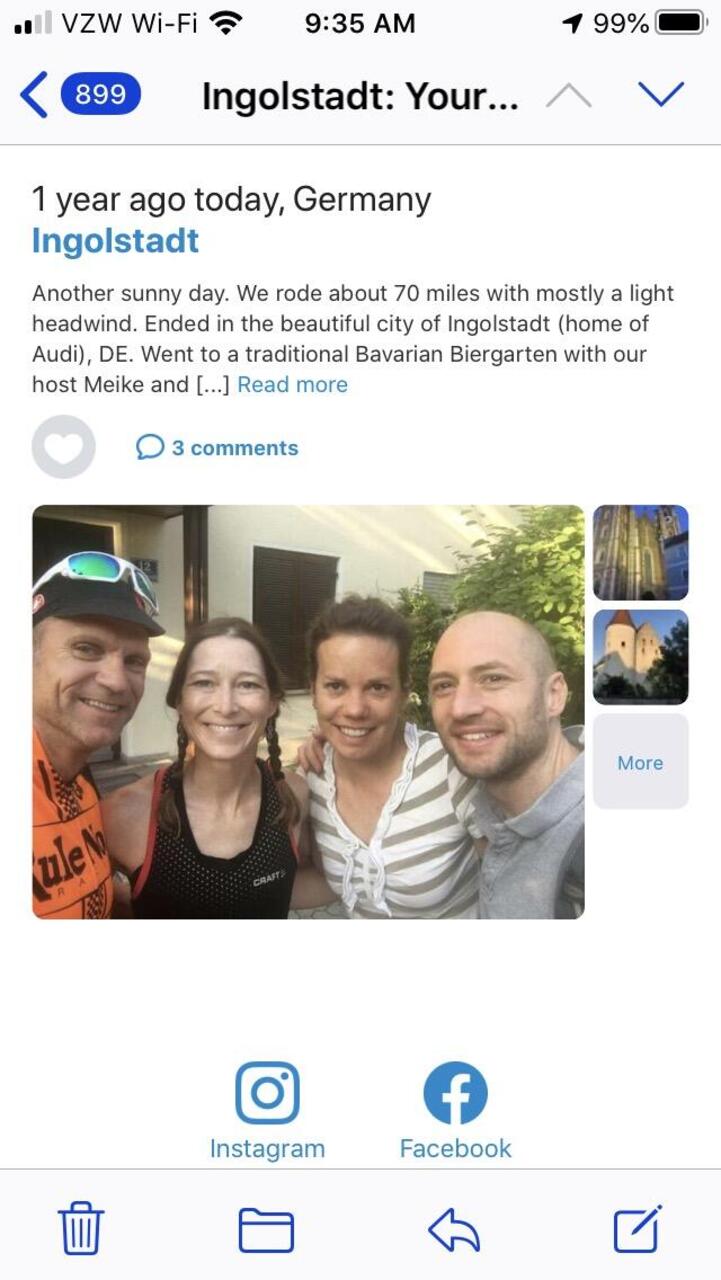Reply to this email

pyautogui.click(x=454, y=1229)
